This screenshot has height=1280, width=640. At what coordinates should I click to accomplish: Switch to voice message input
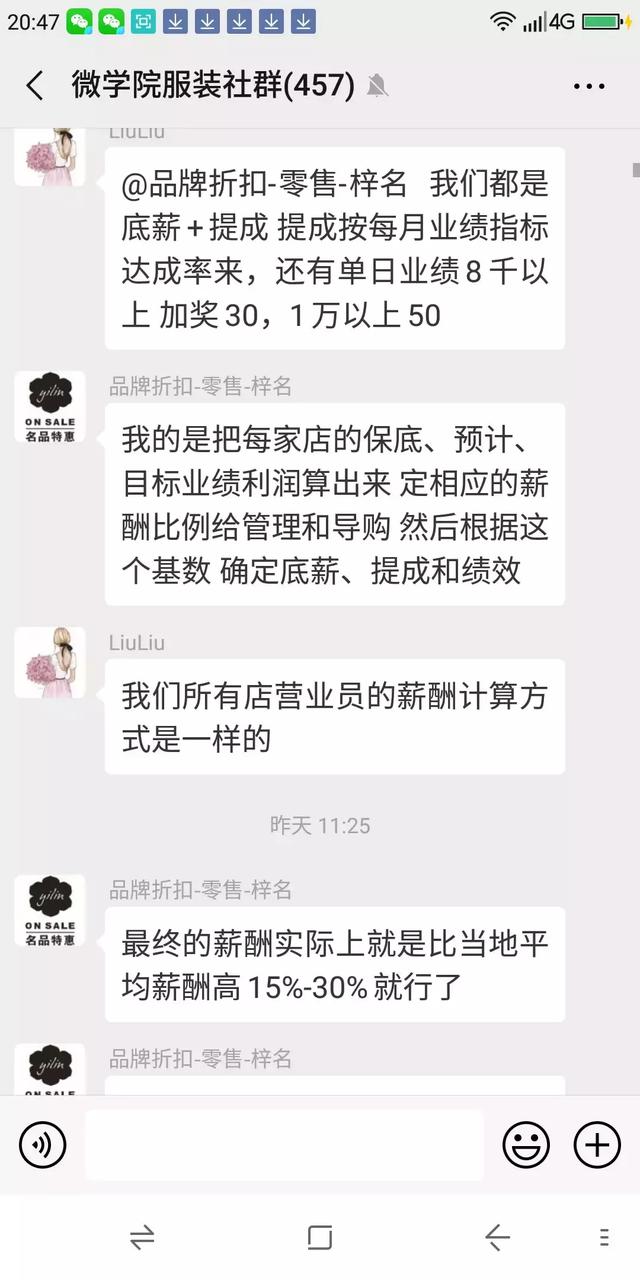[42, 1144]
